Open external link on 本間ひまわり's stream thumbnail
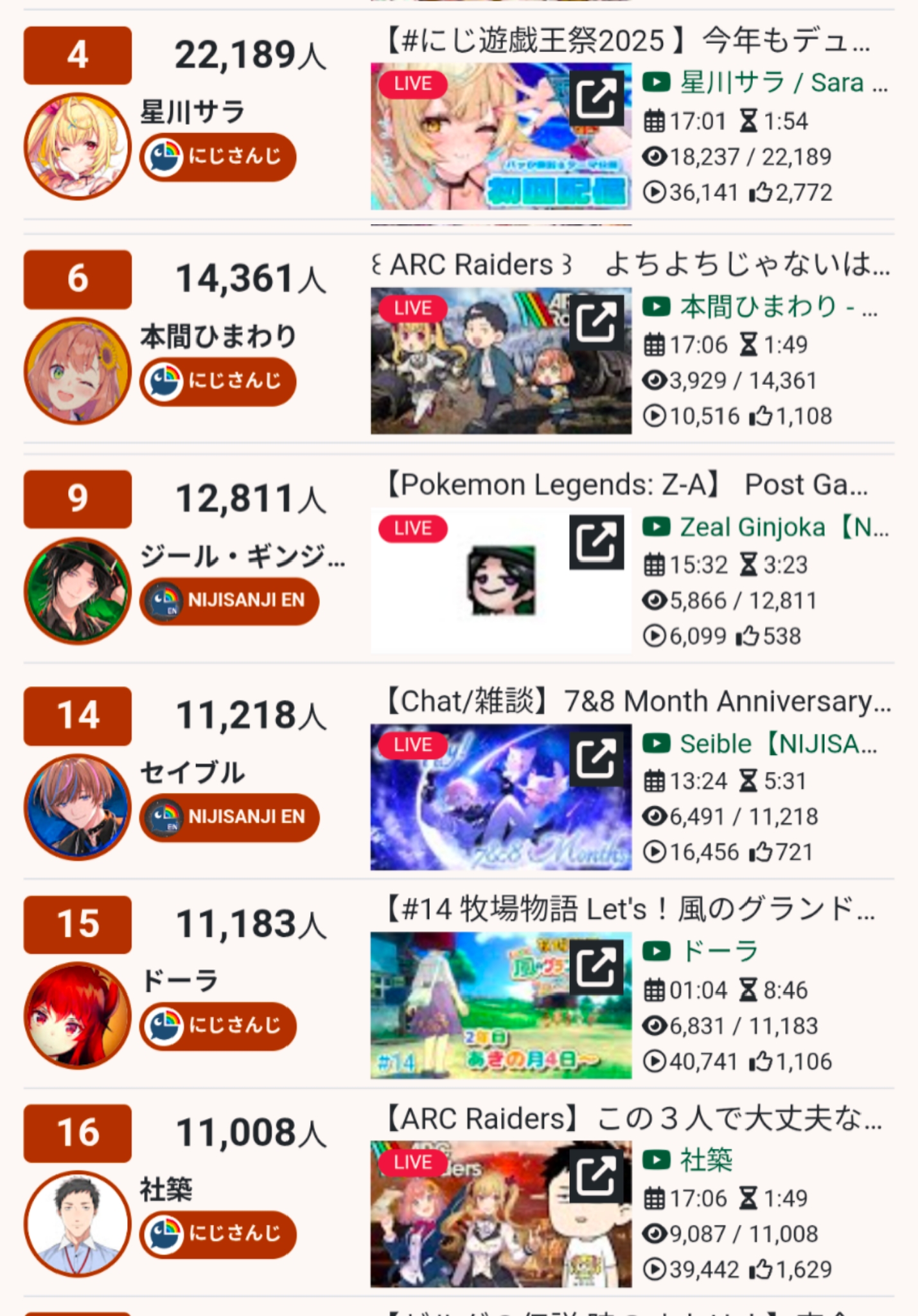Viewport: 918px width, 1316px height. [x=596, y=322]
